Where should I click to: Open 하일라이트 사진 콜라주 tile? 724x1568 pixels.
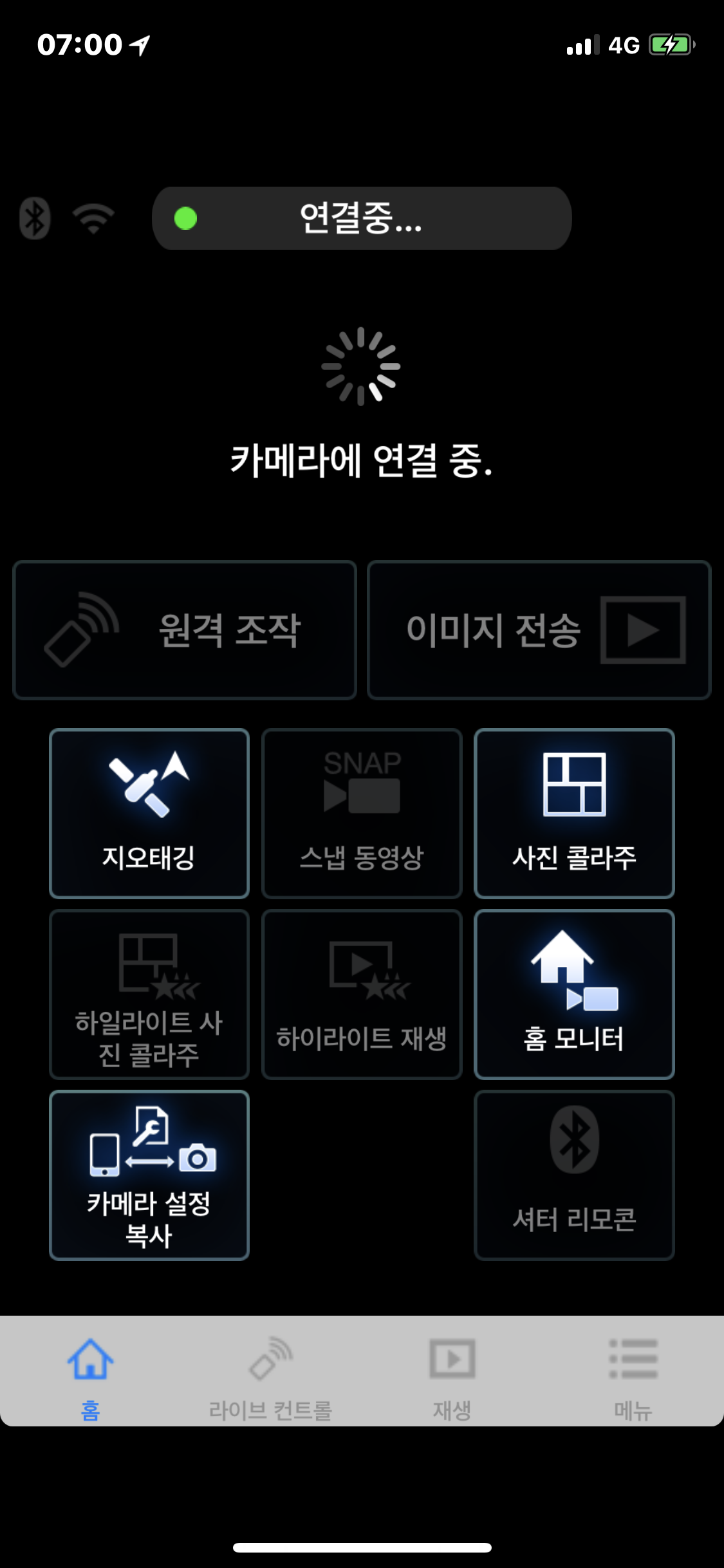coord(149,994)
